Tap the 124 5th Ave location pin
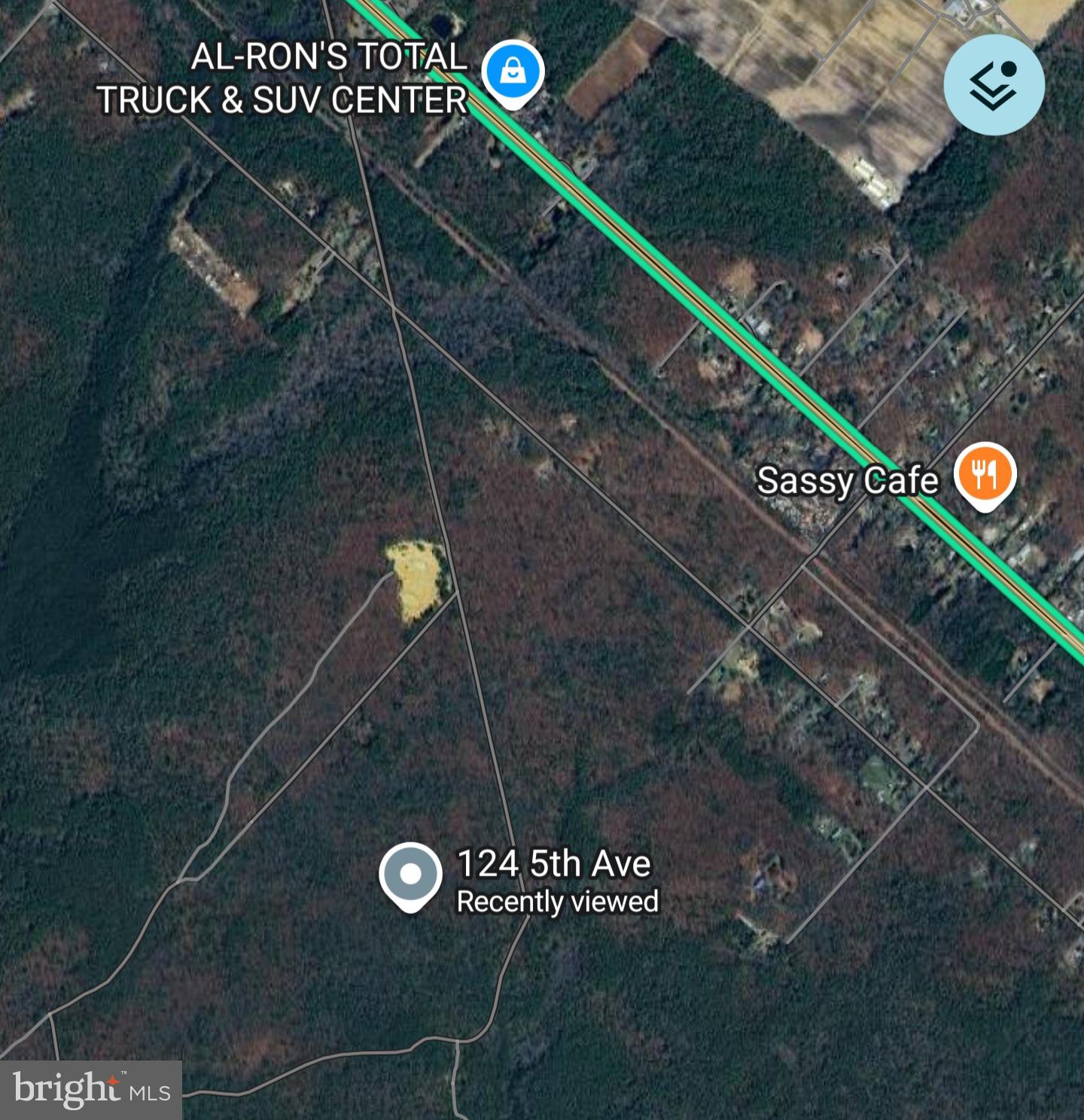1084x1120 pixels. click(x=410, y=875)
